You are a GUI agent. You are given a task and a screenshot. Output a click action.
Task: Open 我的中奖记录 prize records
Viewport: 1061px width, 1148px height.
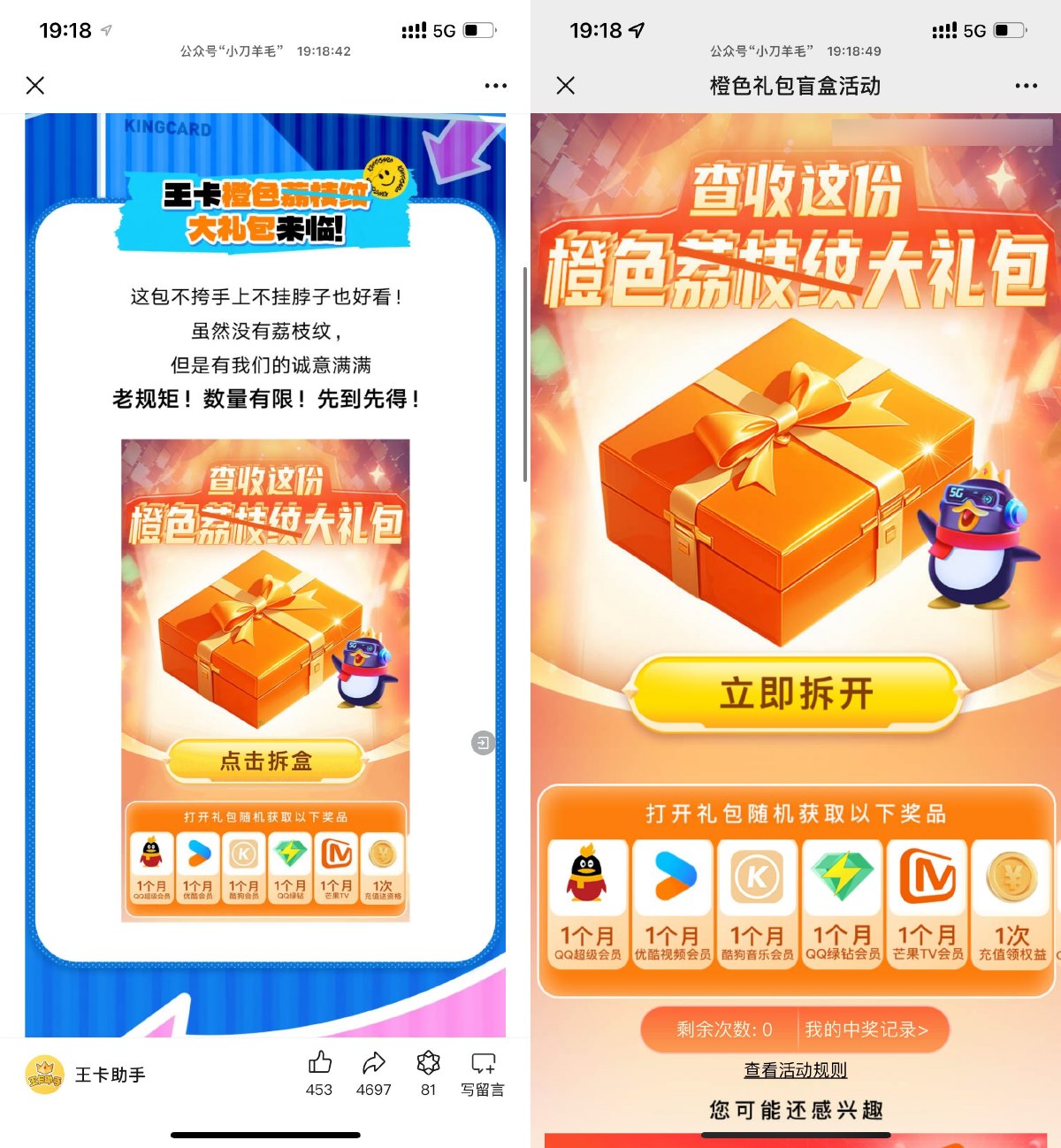coord(866,1029)
